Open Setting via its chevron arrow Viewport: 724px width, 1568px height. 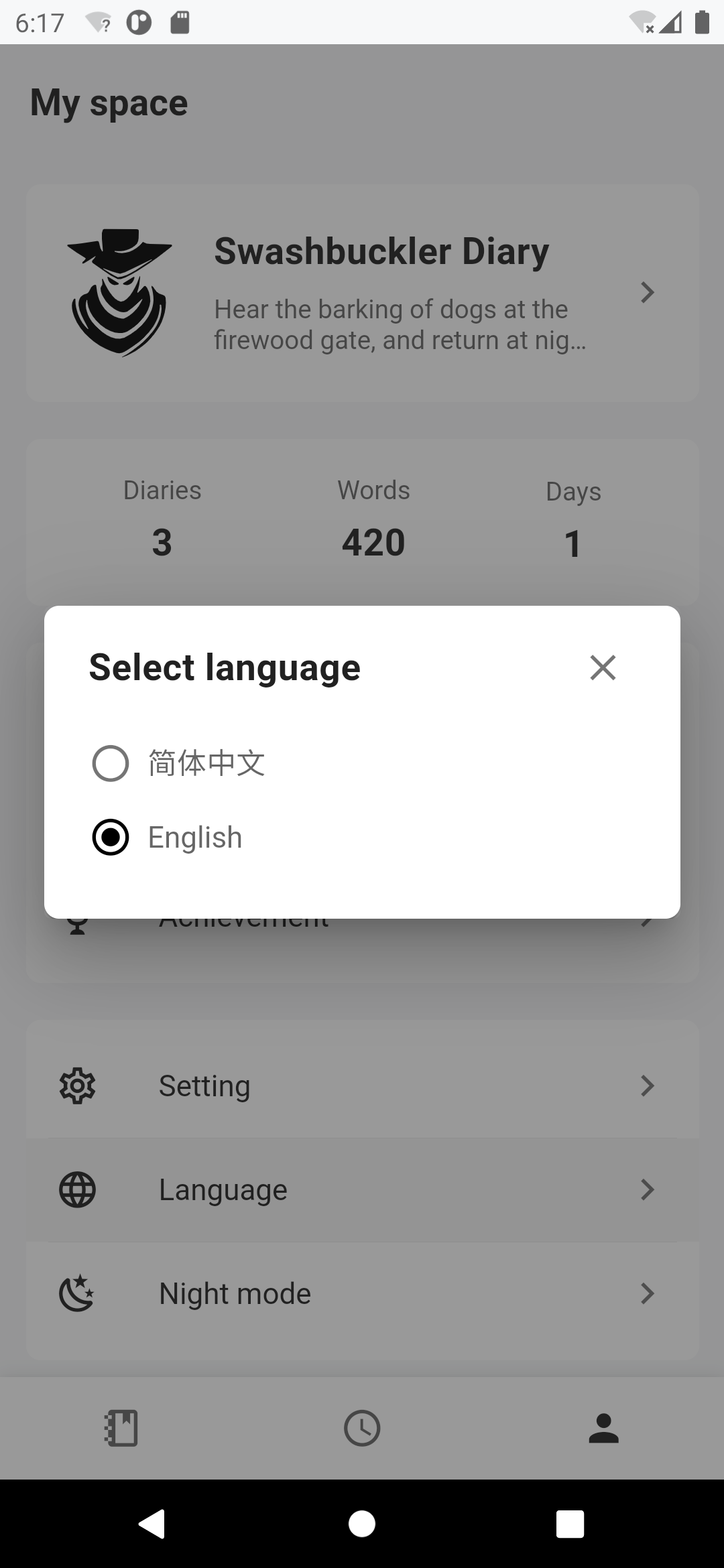pyautogui.click(x=647, y=1086)
